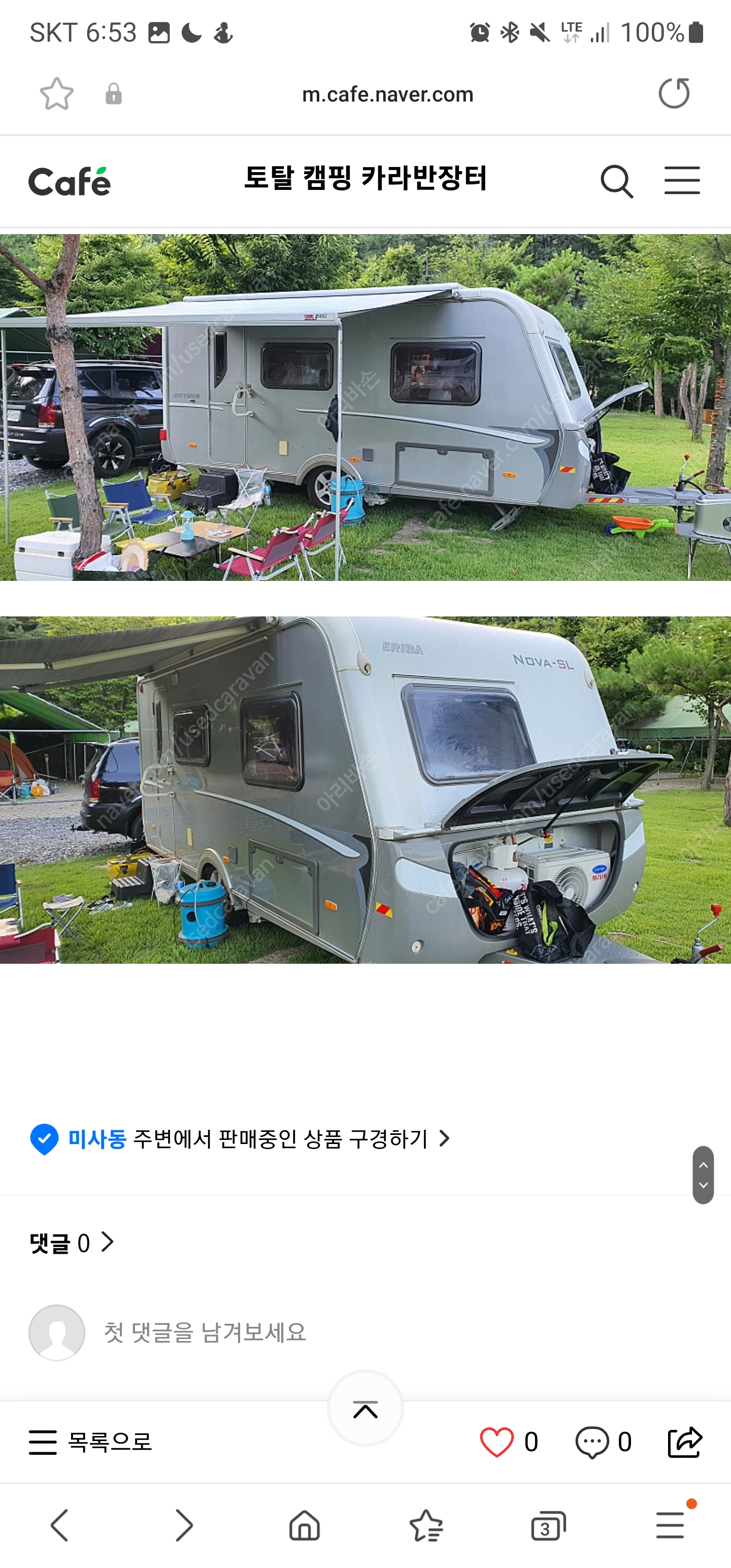Image resolution: width=731 pixels, height=1568 pixels.
Task: View the three open browser tabs
Action: [548, 1526]
